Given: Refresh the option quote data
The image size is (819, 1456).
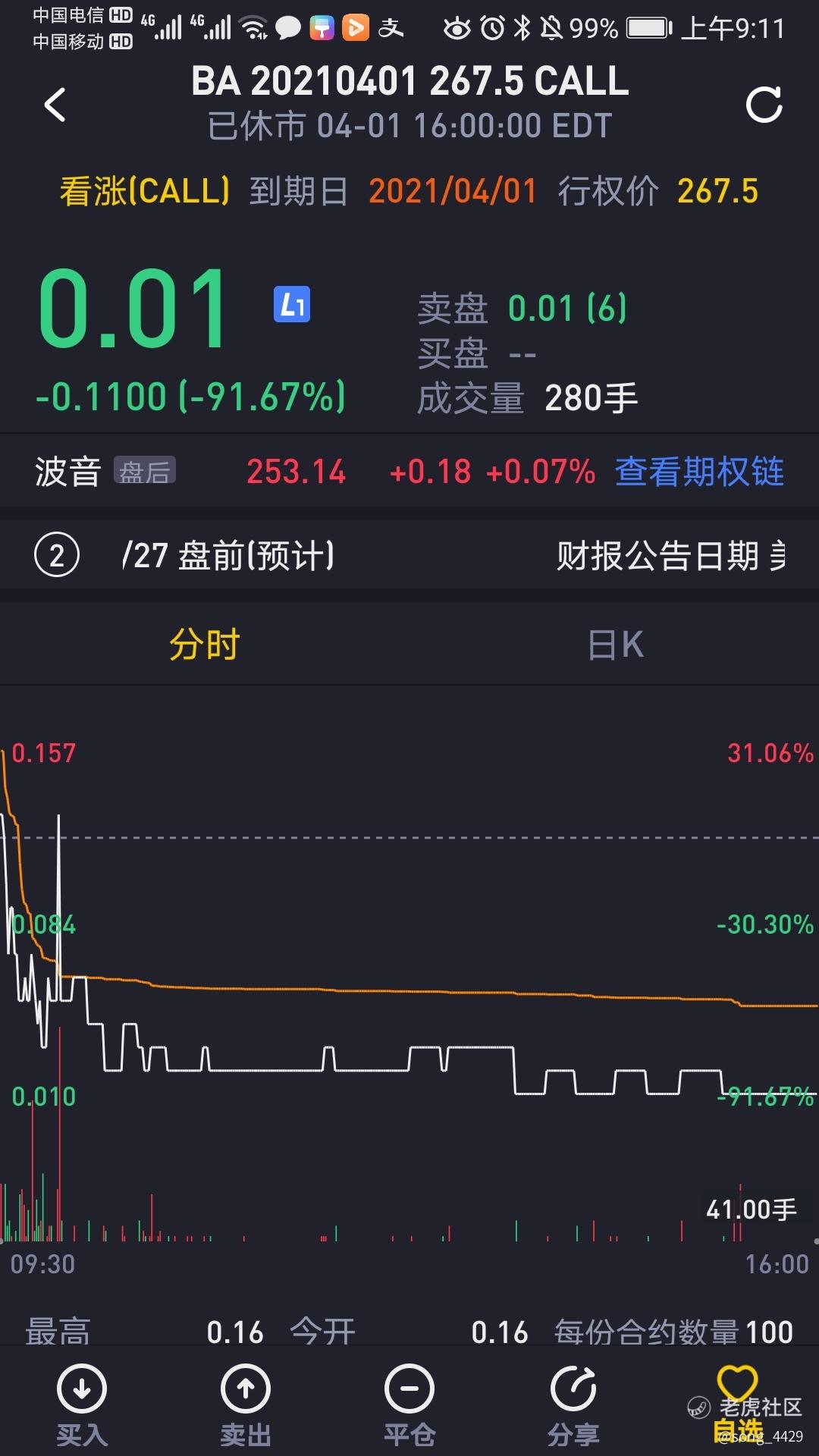Looking at the screenshot, I should click(x=764, y=105).
